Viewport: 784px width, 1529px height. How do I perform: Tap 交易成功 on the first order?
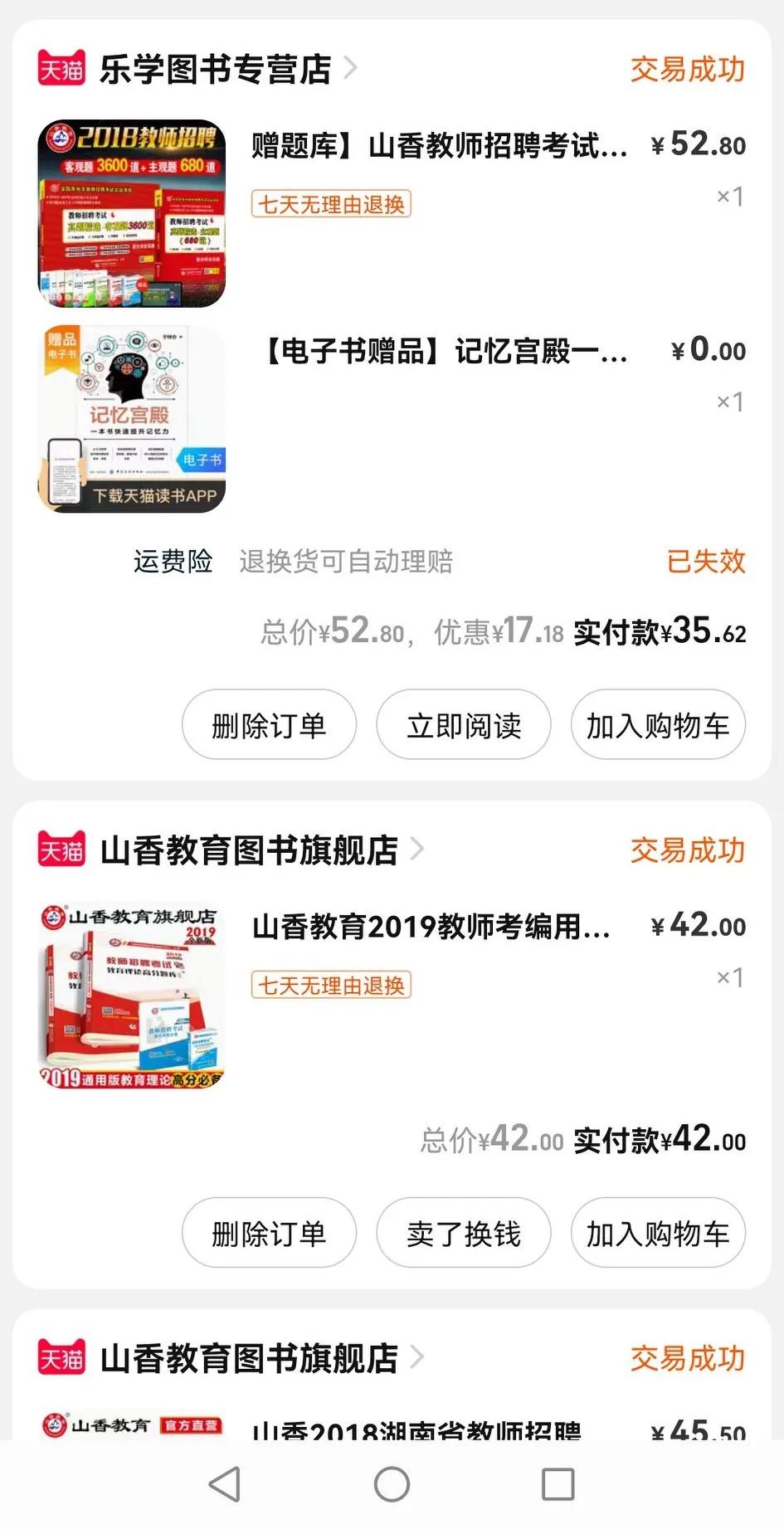(x=687, y=70)
